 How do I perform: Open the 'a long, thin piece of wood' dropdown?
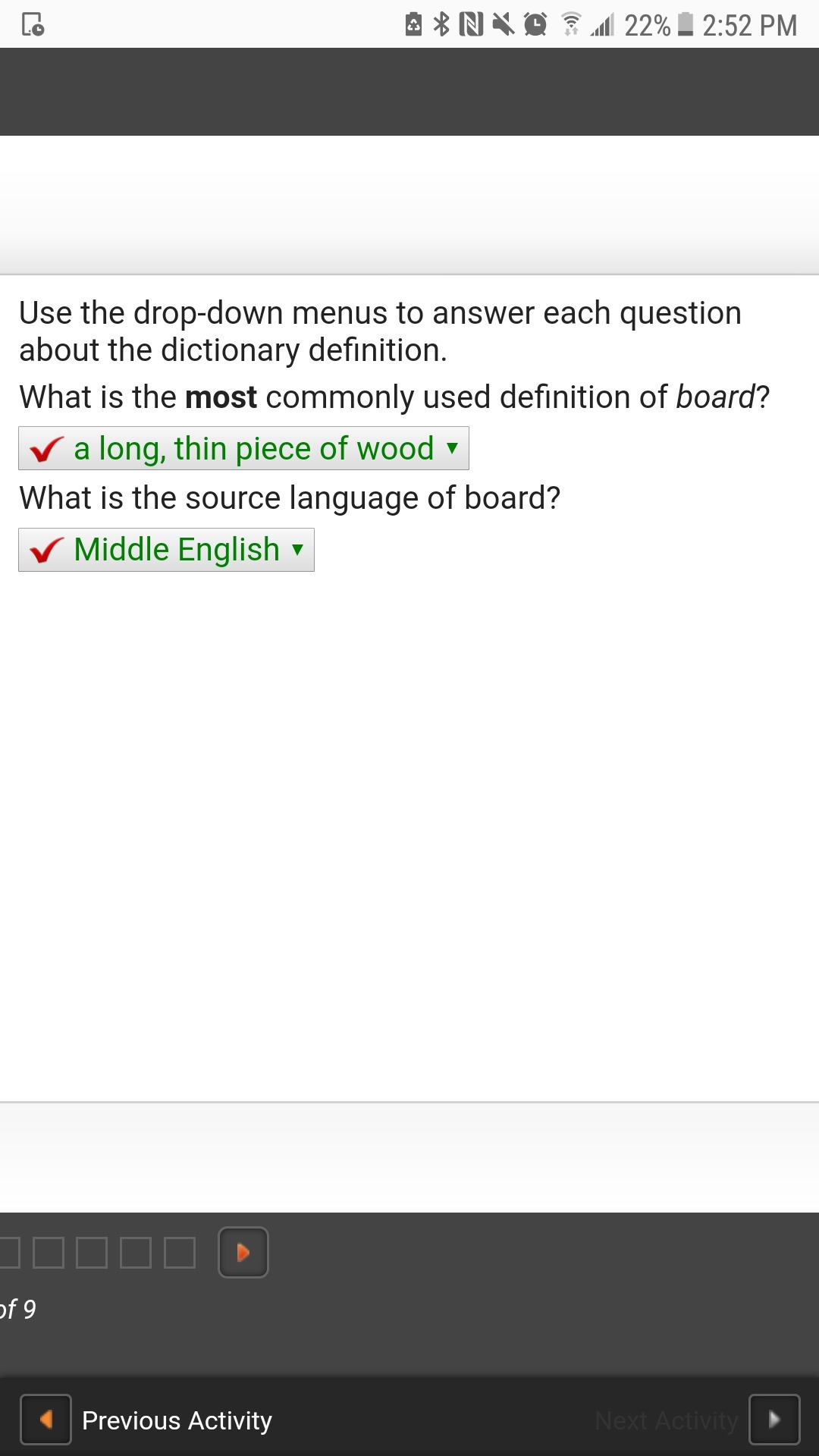click(x=243, y=448)
